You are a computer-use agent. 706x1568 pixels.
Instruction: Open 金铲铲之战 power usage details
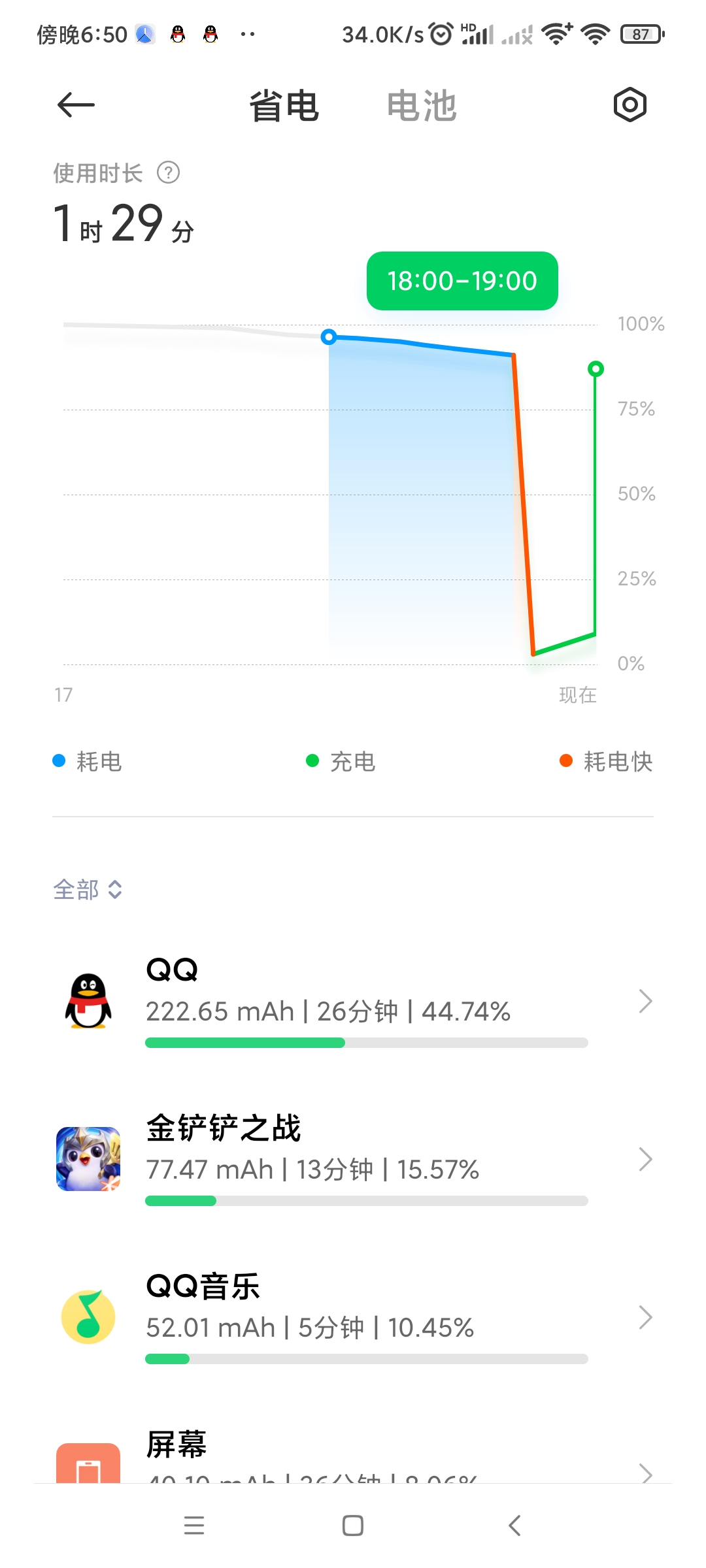pos(353,1159)
